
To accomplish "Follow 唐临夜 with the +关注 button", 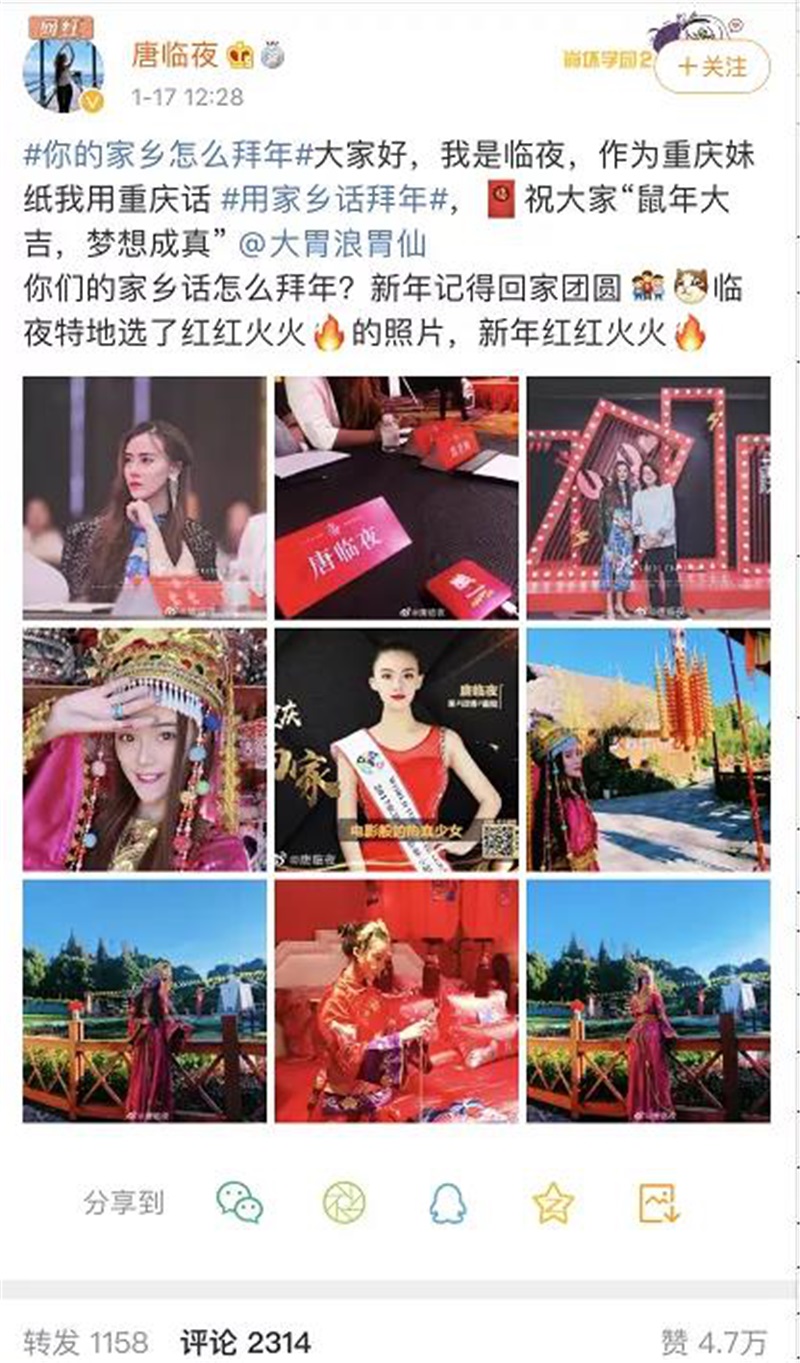I will 714,67.
